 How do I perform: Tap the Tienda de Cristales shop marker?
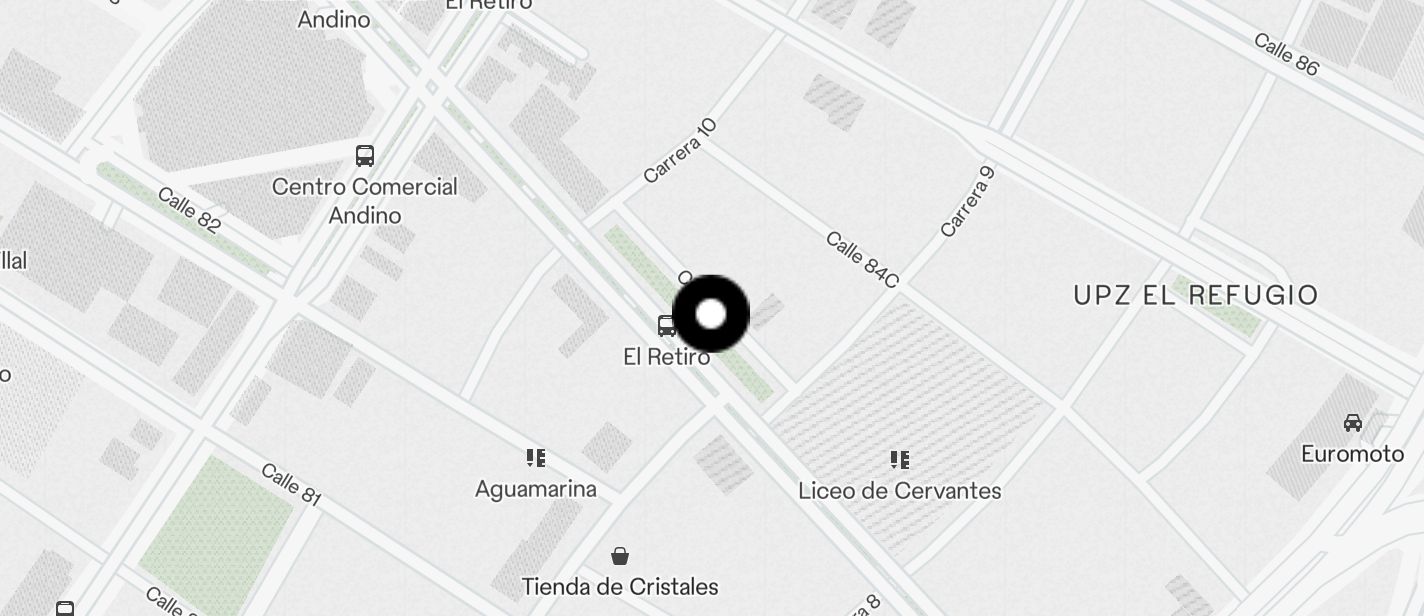pos(620,556)
